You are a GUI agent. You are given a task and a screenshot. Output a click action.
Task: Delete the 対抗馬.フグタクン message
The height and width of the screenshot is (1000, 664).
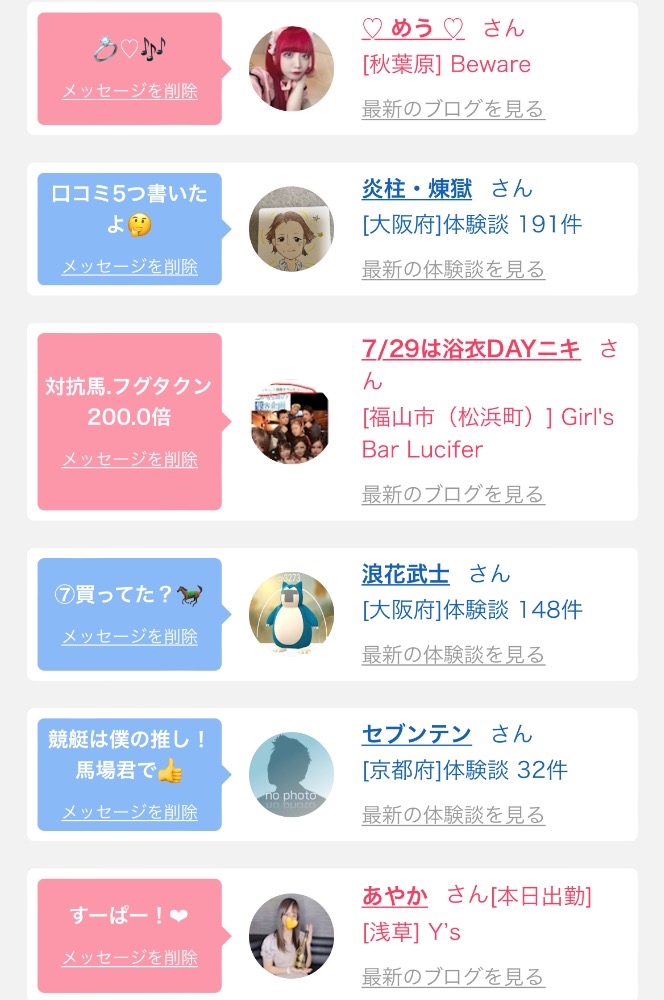[x=130, y=459]
